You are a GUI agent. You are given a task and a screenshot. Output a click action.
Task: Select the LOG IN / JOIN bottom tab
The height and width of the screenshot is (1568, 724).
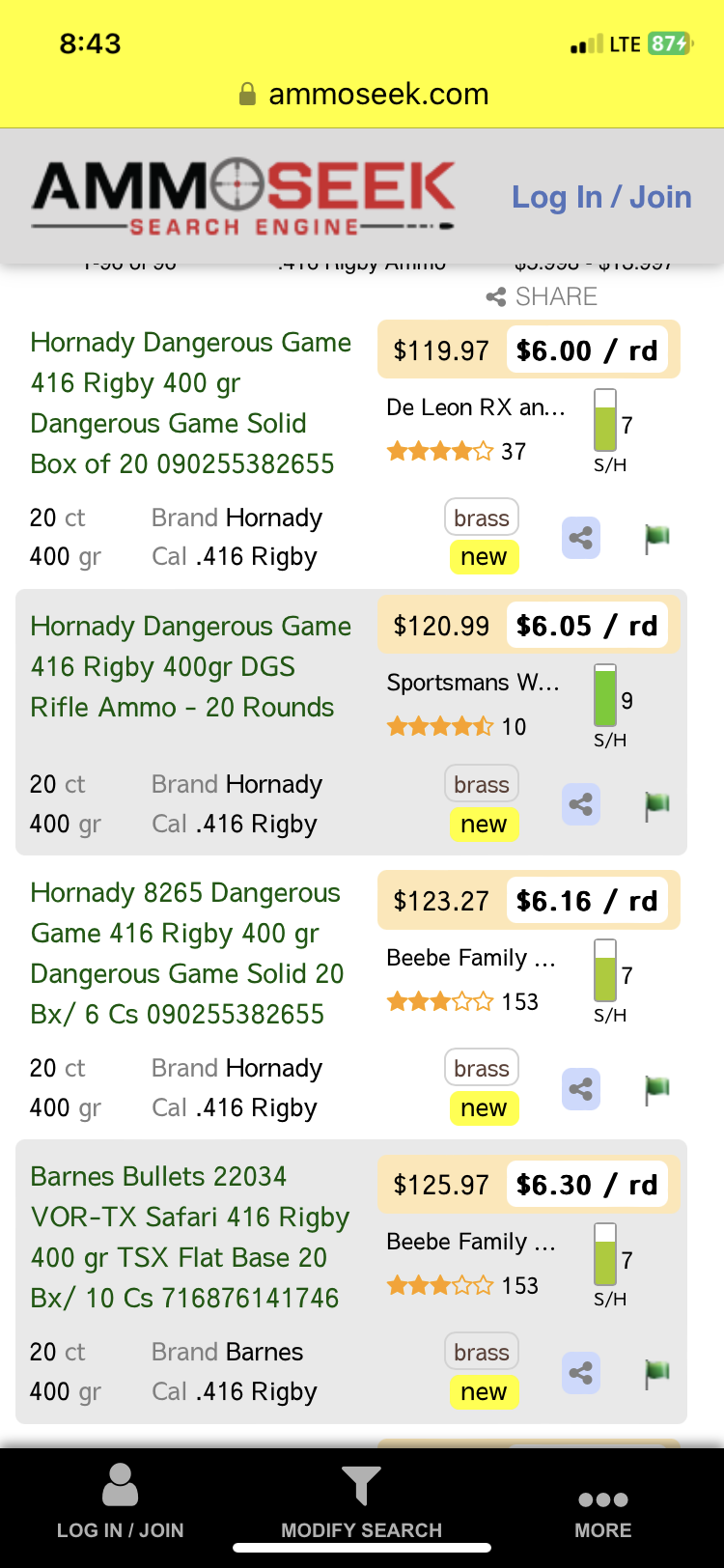pos(120,1501)
